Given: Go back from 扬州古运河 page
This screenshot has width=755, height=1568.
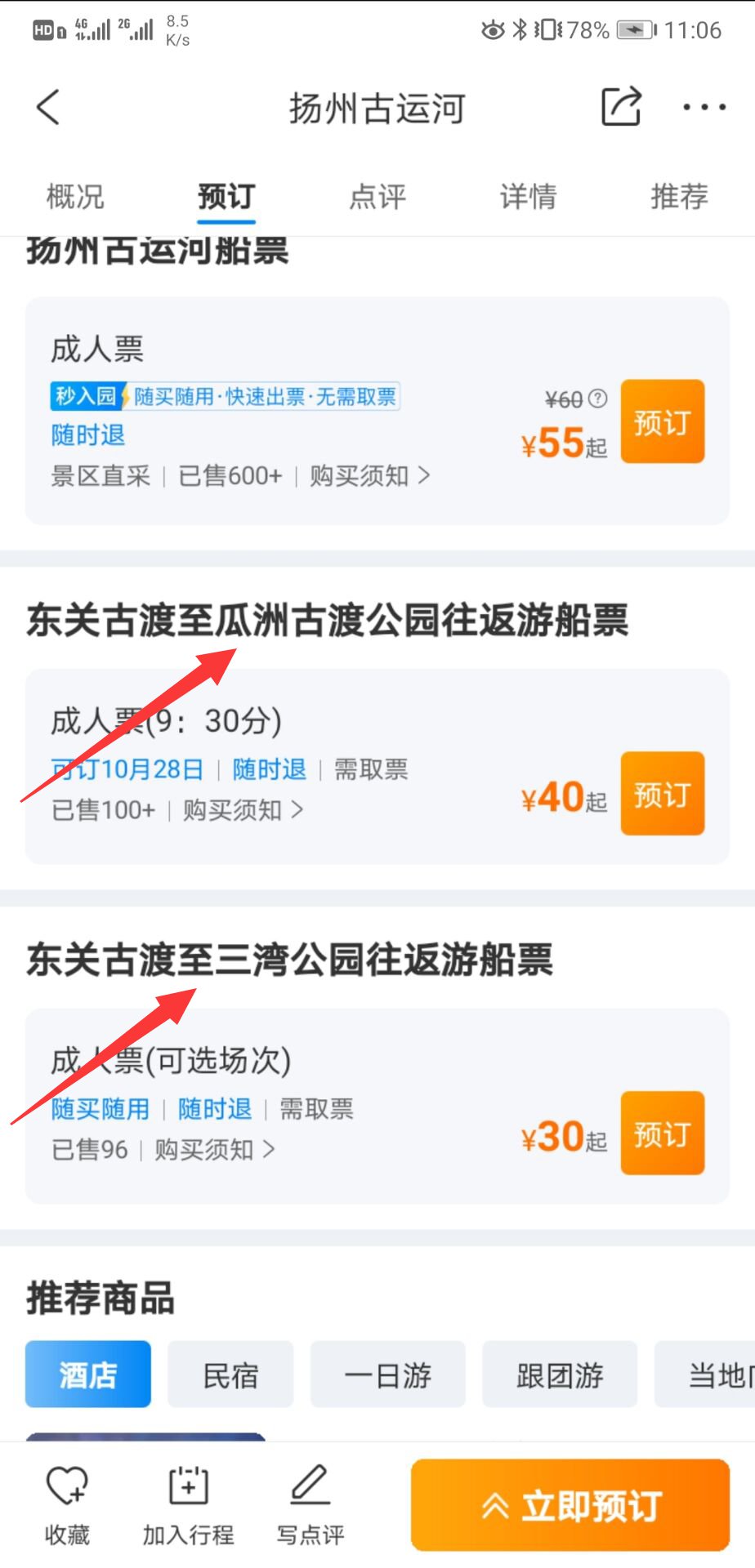Looking at the screenshot, I should point(48,108).
